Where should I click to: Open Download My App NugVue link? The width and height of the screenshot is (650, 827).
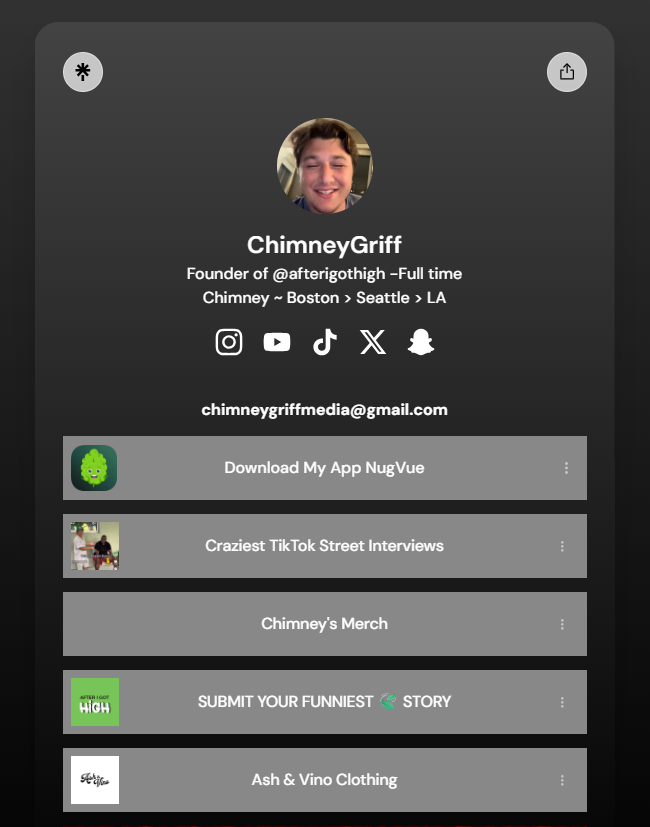click(x=324, y=468)
